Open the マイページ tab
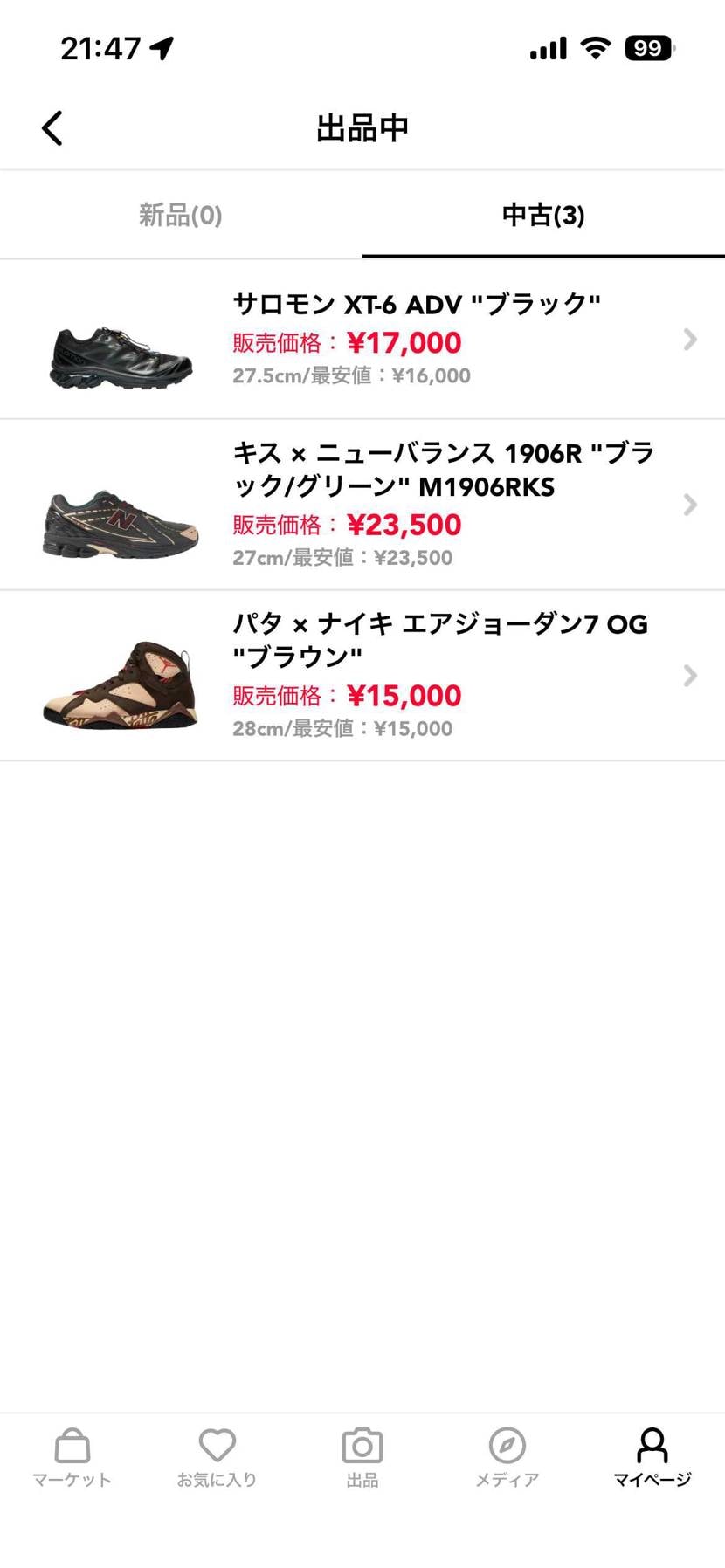The height and width of the screenshot is (1568, 725). (x=652, y=1457)
